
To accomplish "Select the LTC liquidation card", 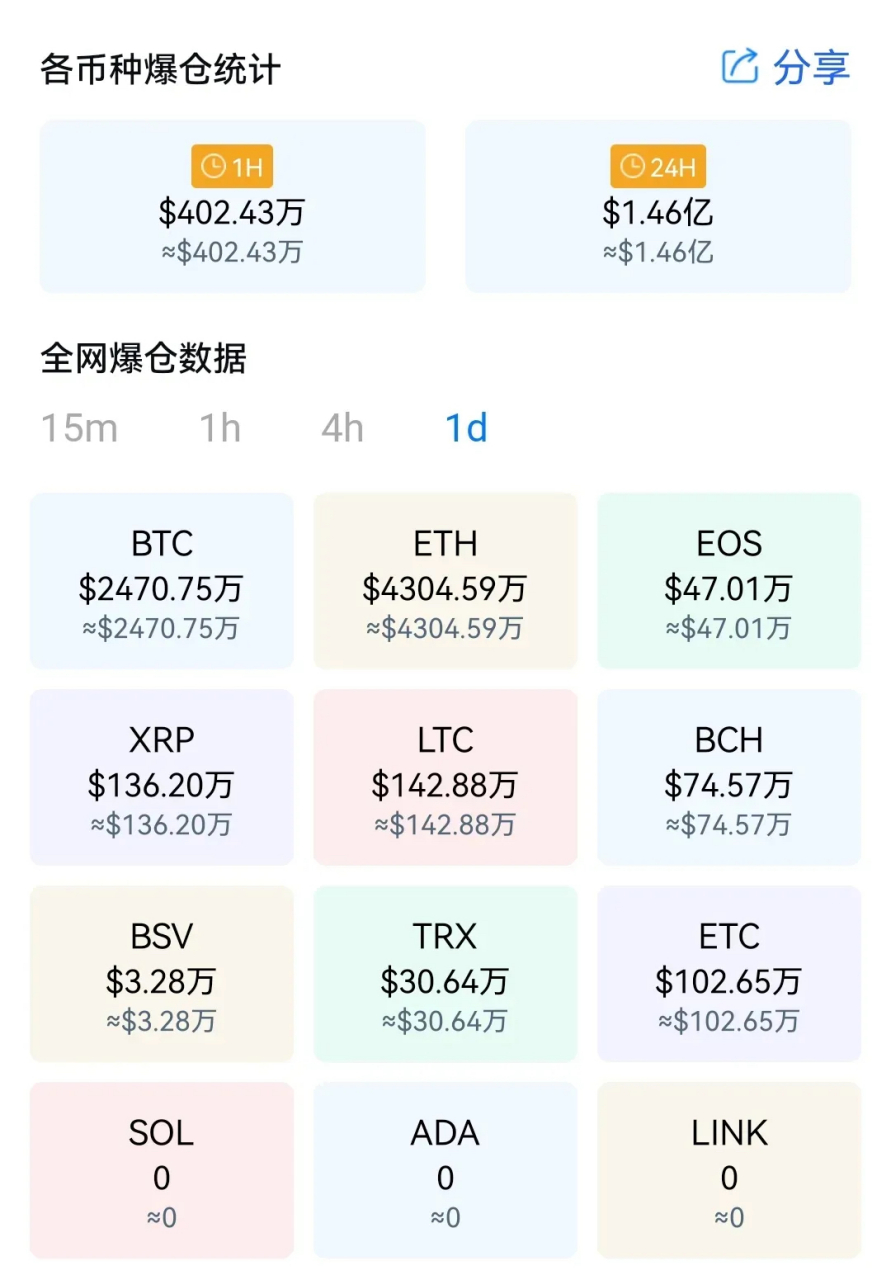I will (445, 777).
